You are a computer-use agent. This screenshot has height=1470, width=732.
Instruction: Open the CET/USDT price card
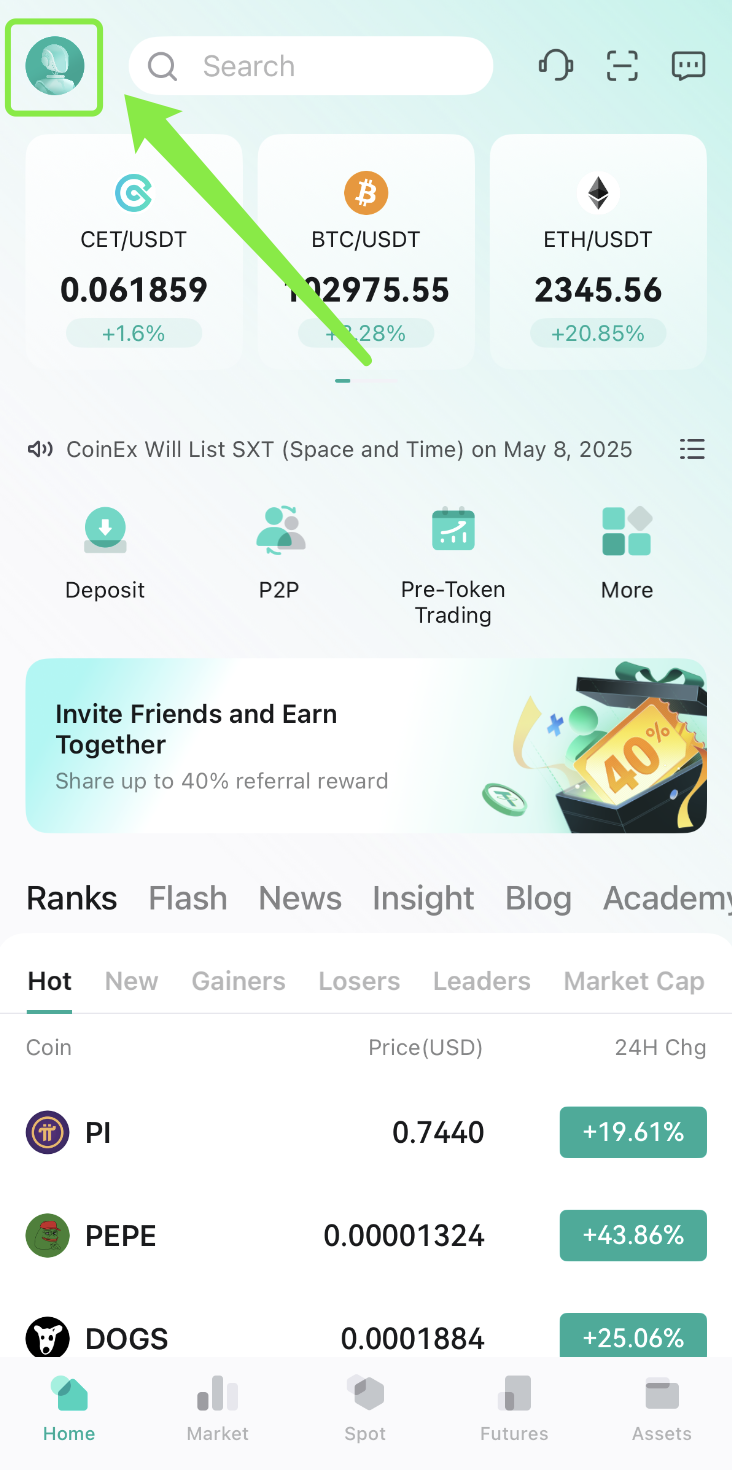134,252
